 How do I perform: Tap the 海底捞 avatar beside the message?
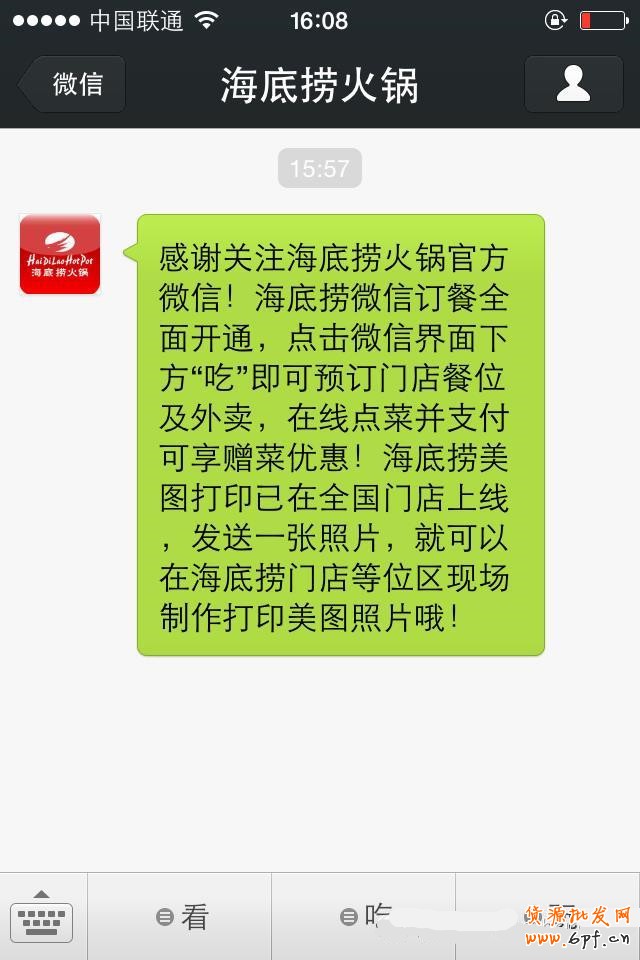[60, 255]
